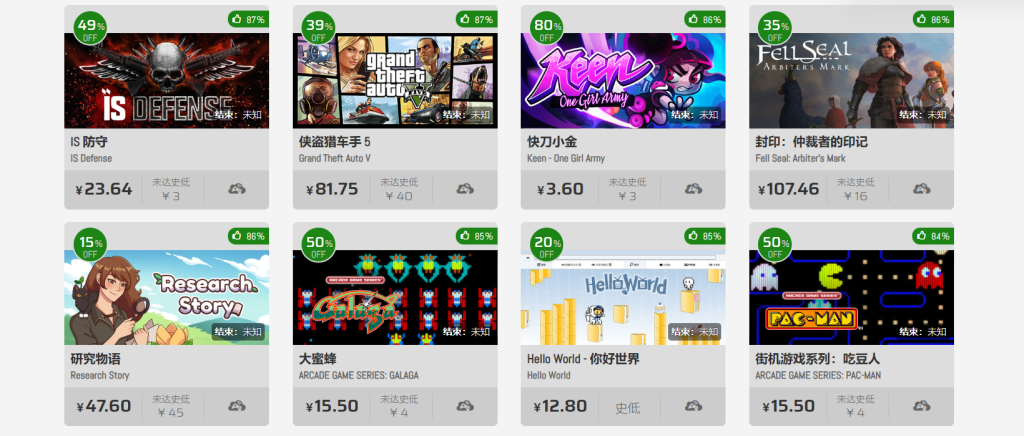Viewport: 1024px width, 436px height.
Task: Tap the cloud icon on Grand Theft Auto V
Action: coord(465,188)
